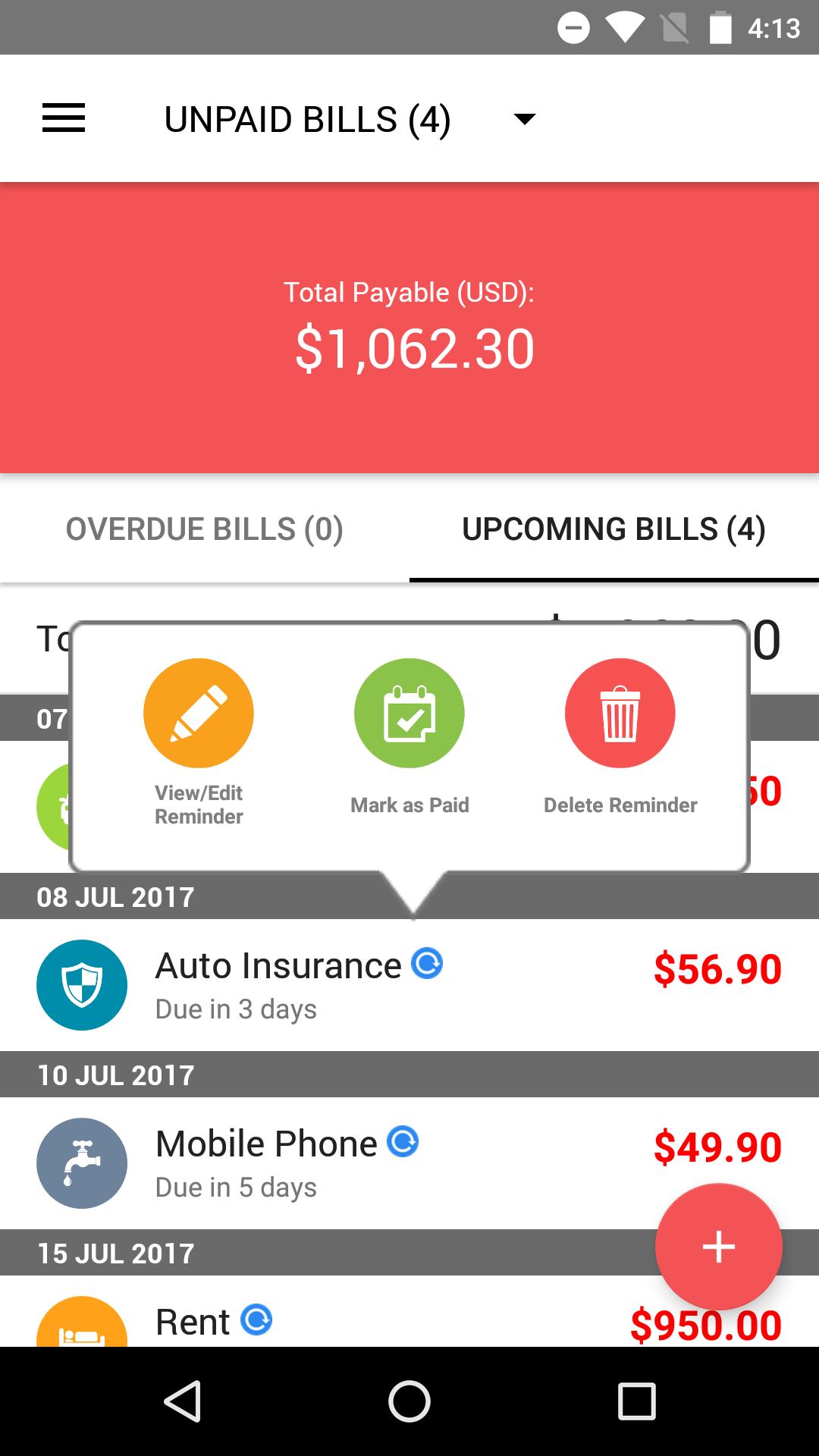The height and width of the screenshot is (1456, 819).
Task: Mark the bill as paid
Action: click(x=409, y=736)
